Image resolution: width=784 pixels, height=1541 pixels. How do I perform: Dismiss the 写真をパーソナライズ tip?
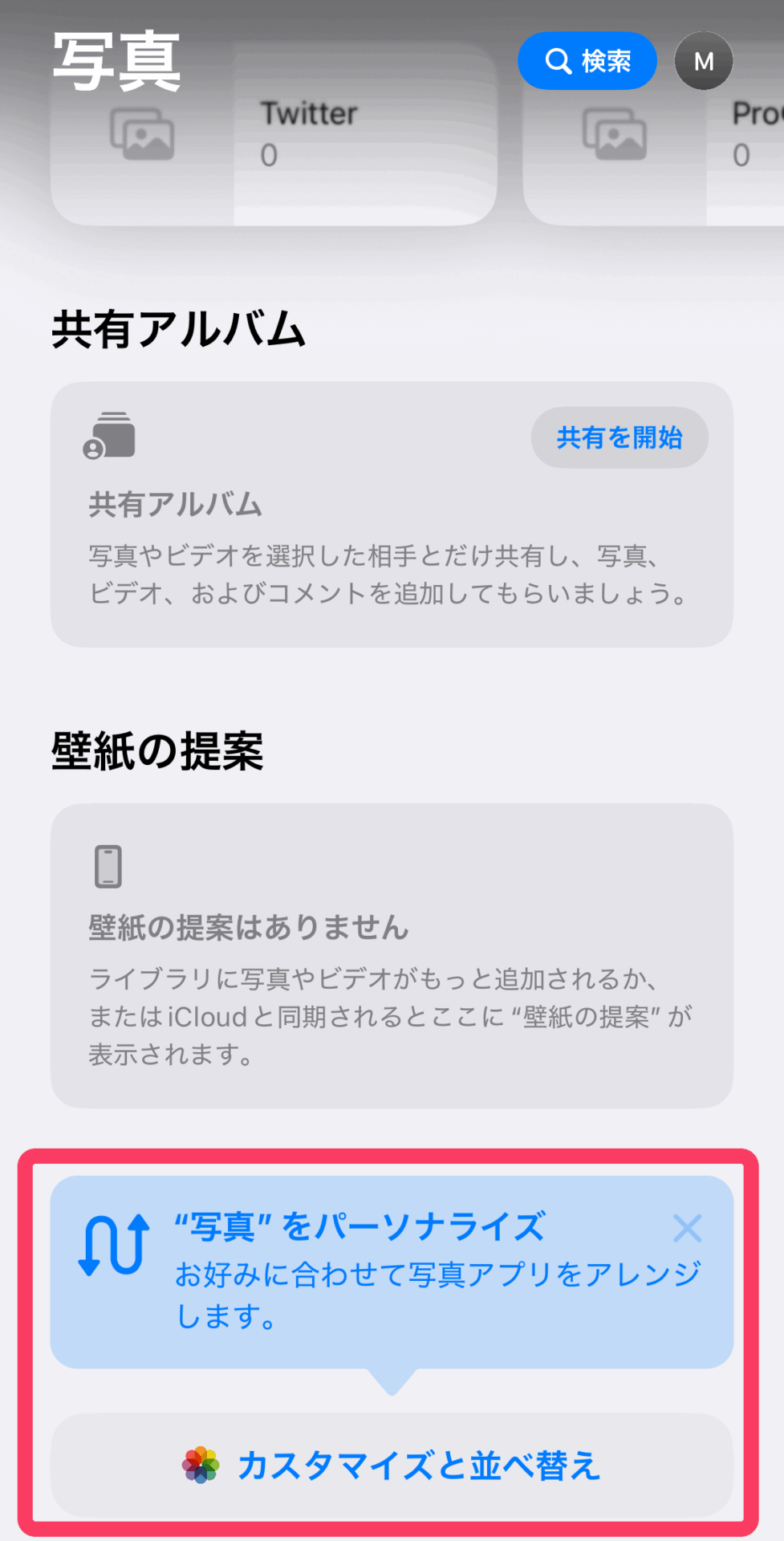click(x=687, y=1228)
